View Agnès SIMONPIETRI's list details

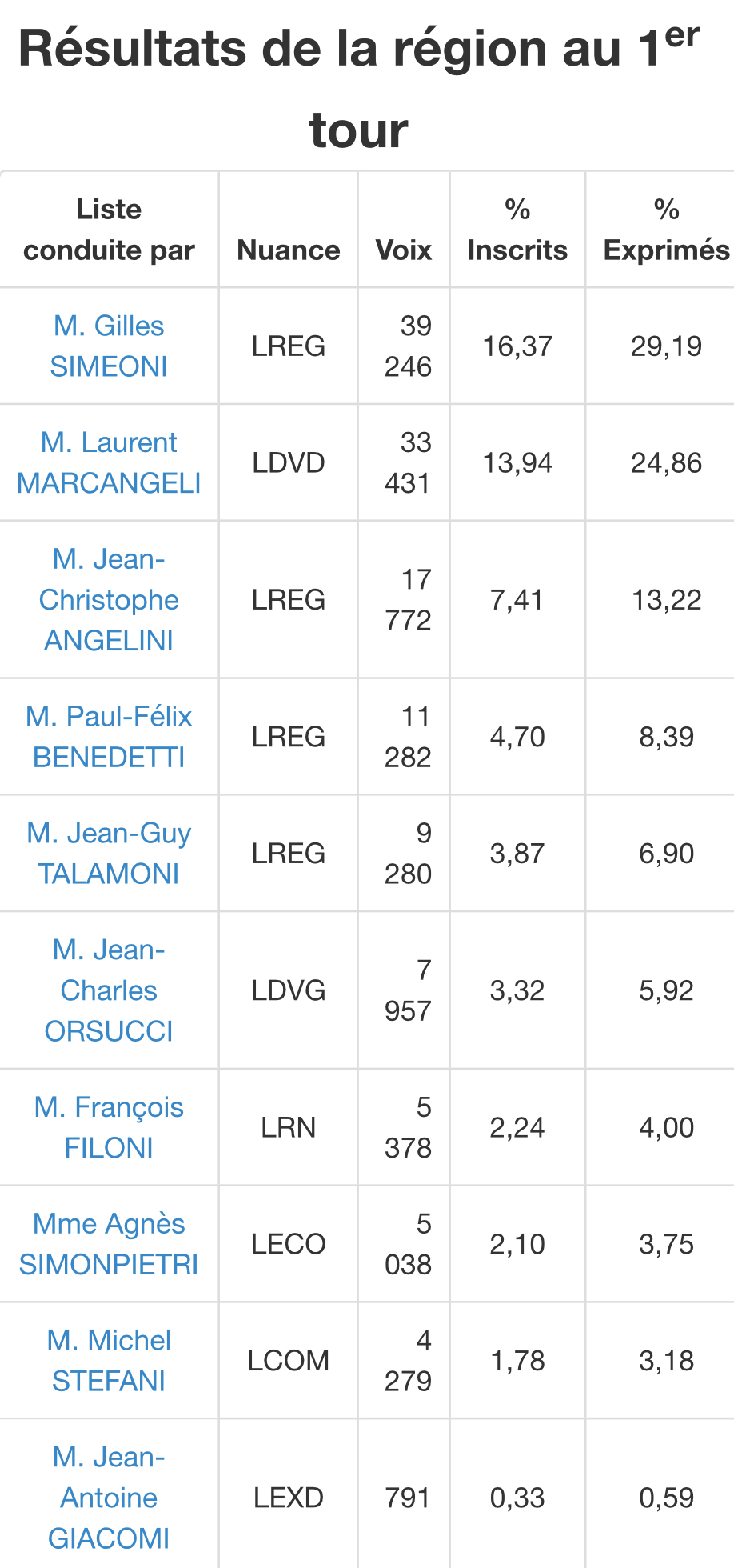(x=109, y=1244)
